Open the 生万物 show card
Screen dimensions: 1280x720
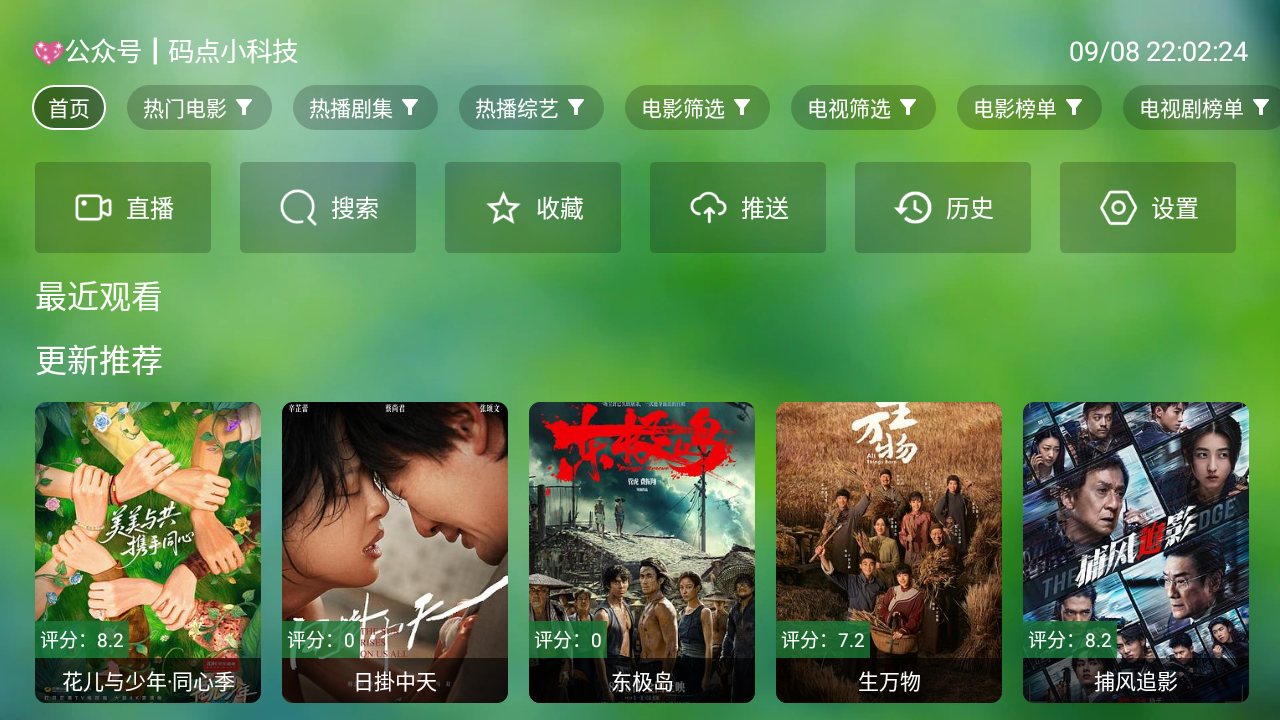click(x=889, y=552)
